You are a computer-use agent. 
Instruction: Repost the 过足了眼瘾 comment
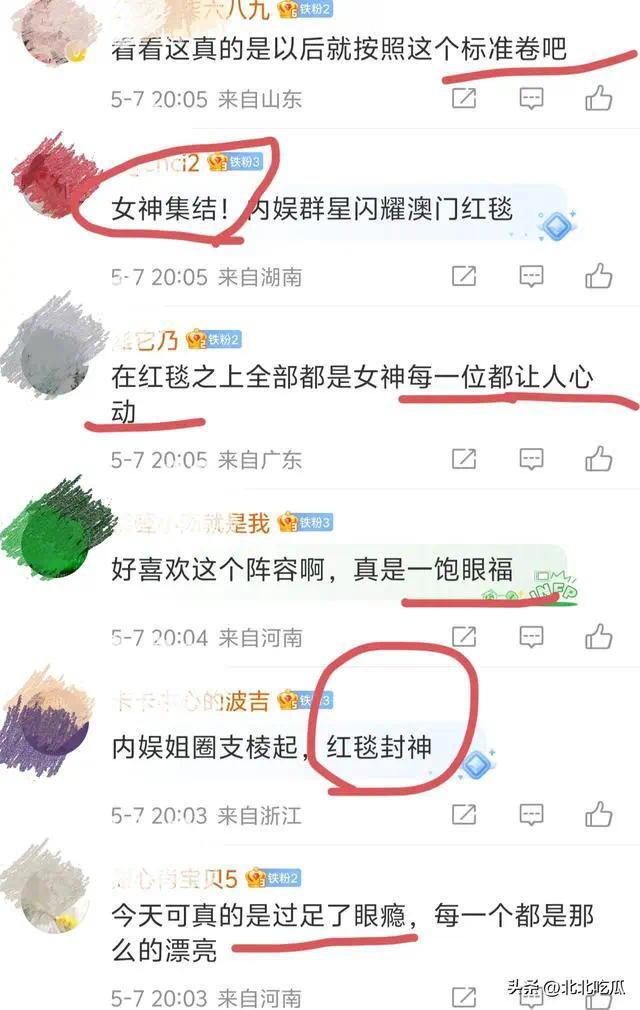(463, 996)
